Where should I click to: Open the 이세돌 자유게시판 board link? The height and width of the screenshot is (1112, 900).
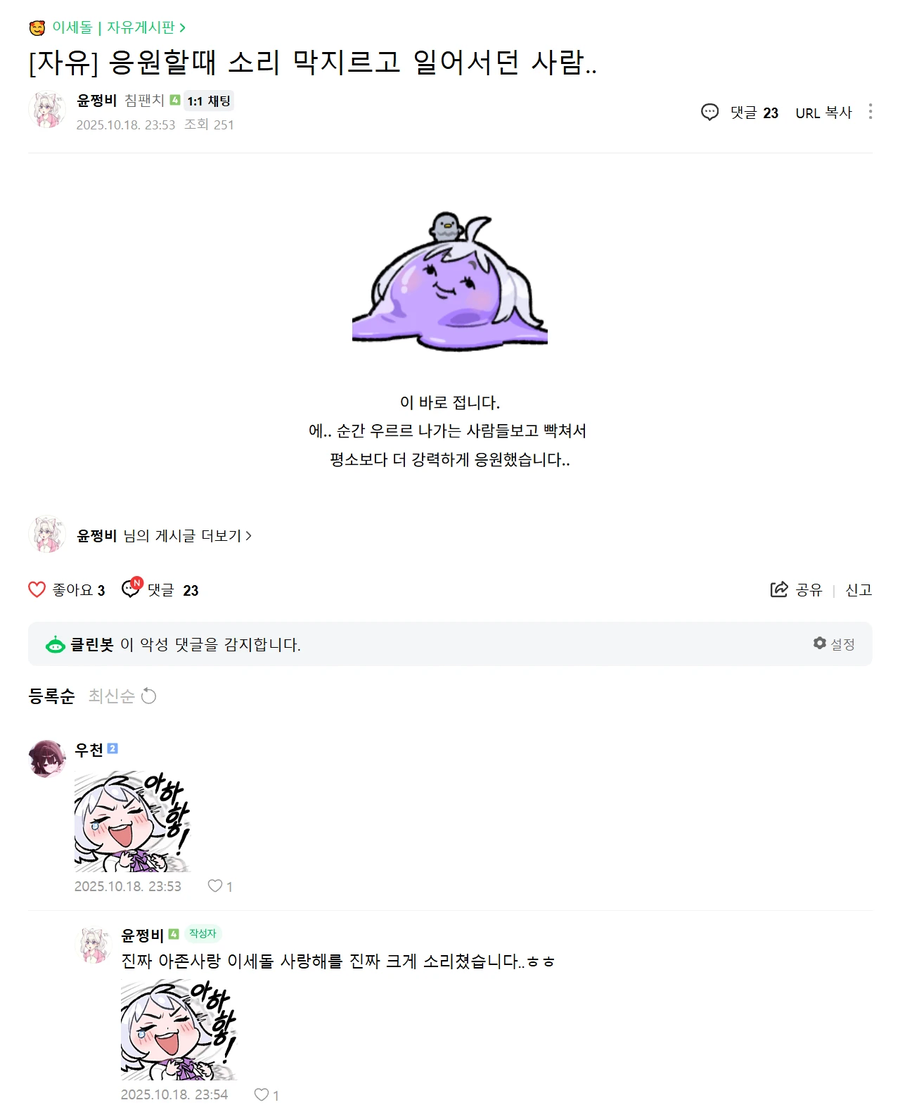[118, 28]
